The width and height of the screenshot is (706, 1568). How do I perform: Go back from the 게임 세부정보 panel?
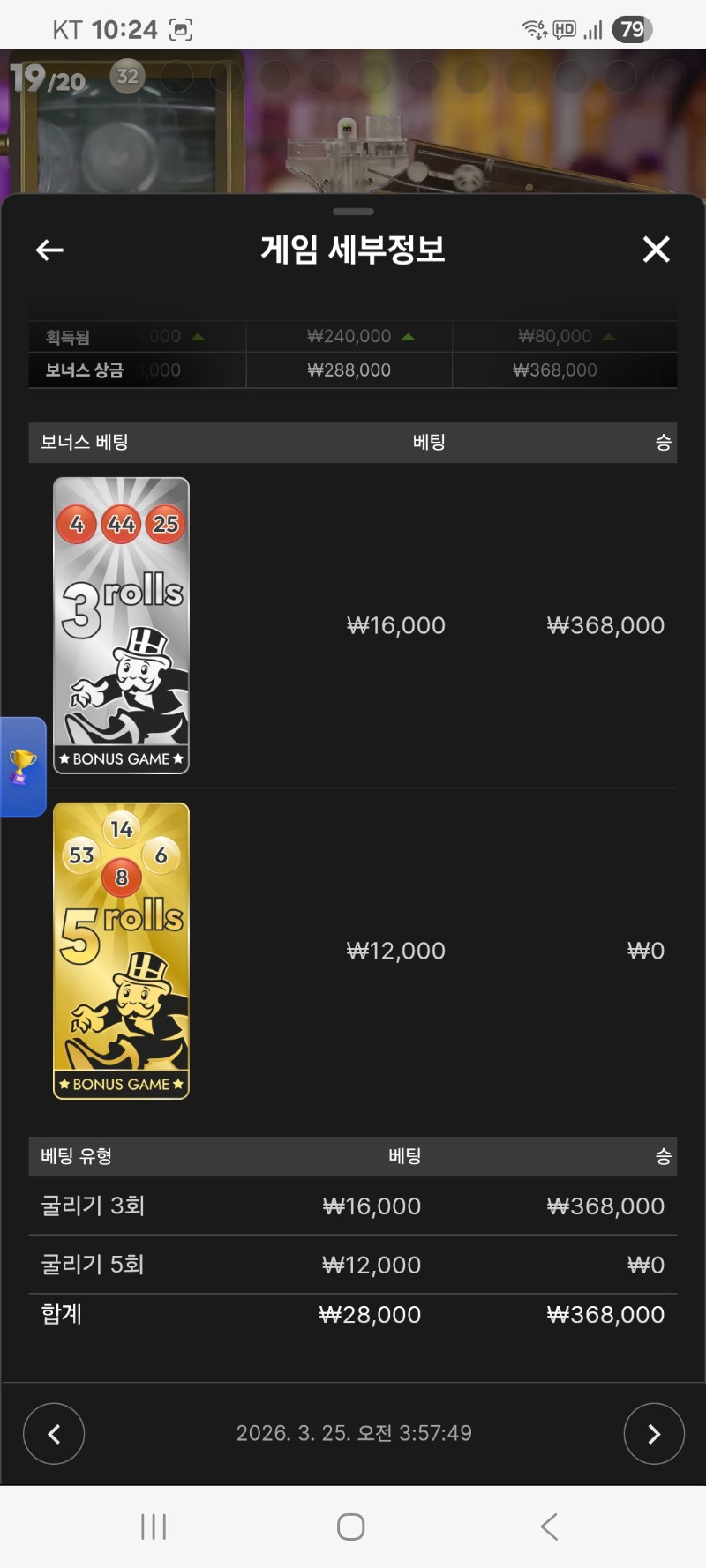pyautogui.click(x=49, y=250)
